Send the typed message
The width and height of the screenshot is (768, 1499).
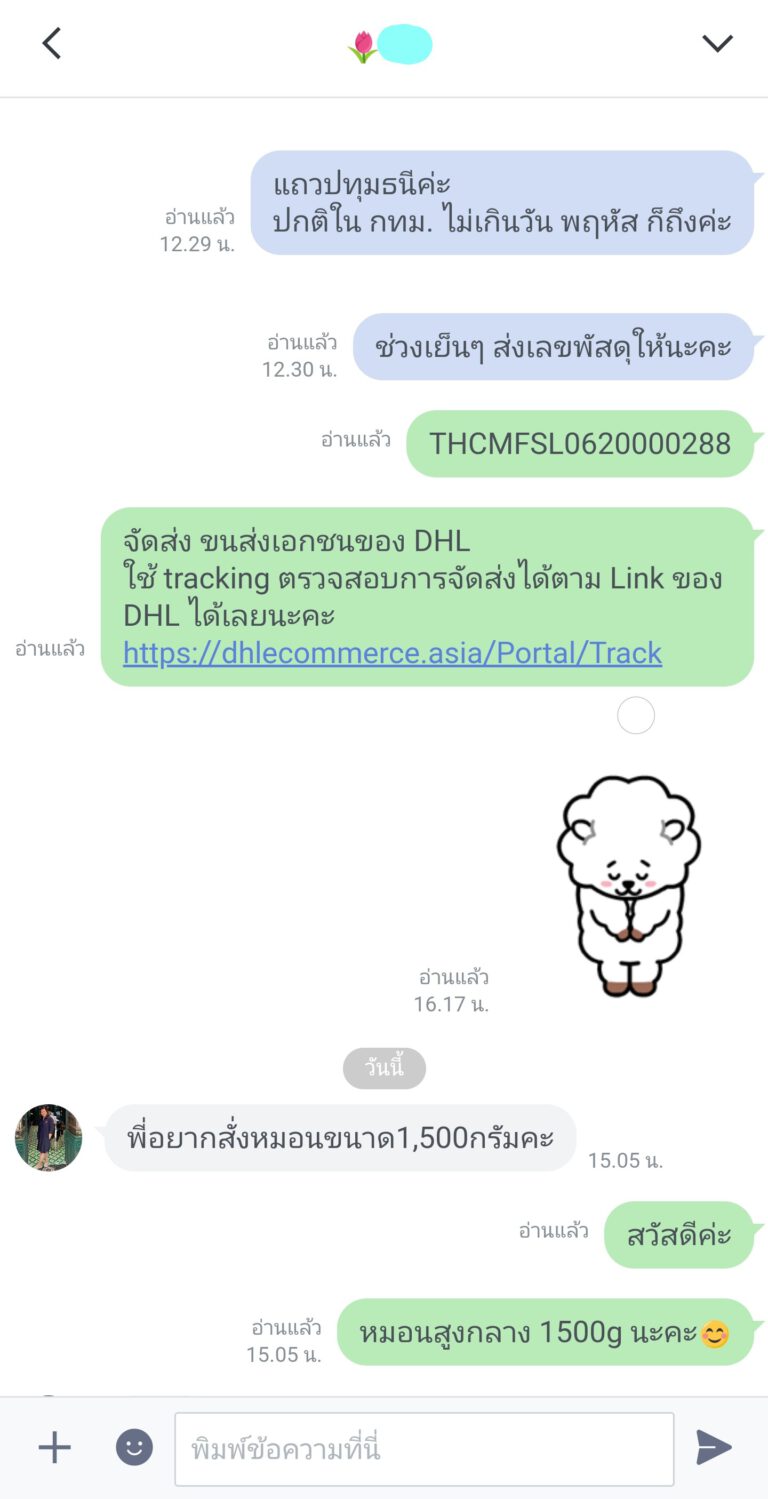[x=714, y=1447]
